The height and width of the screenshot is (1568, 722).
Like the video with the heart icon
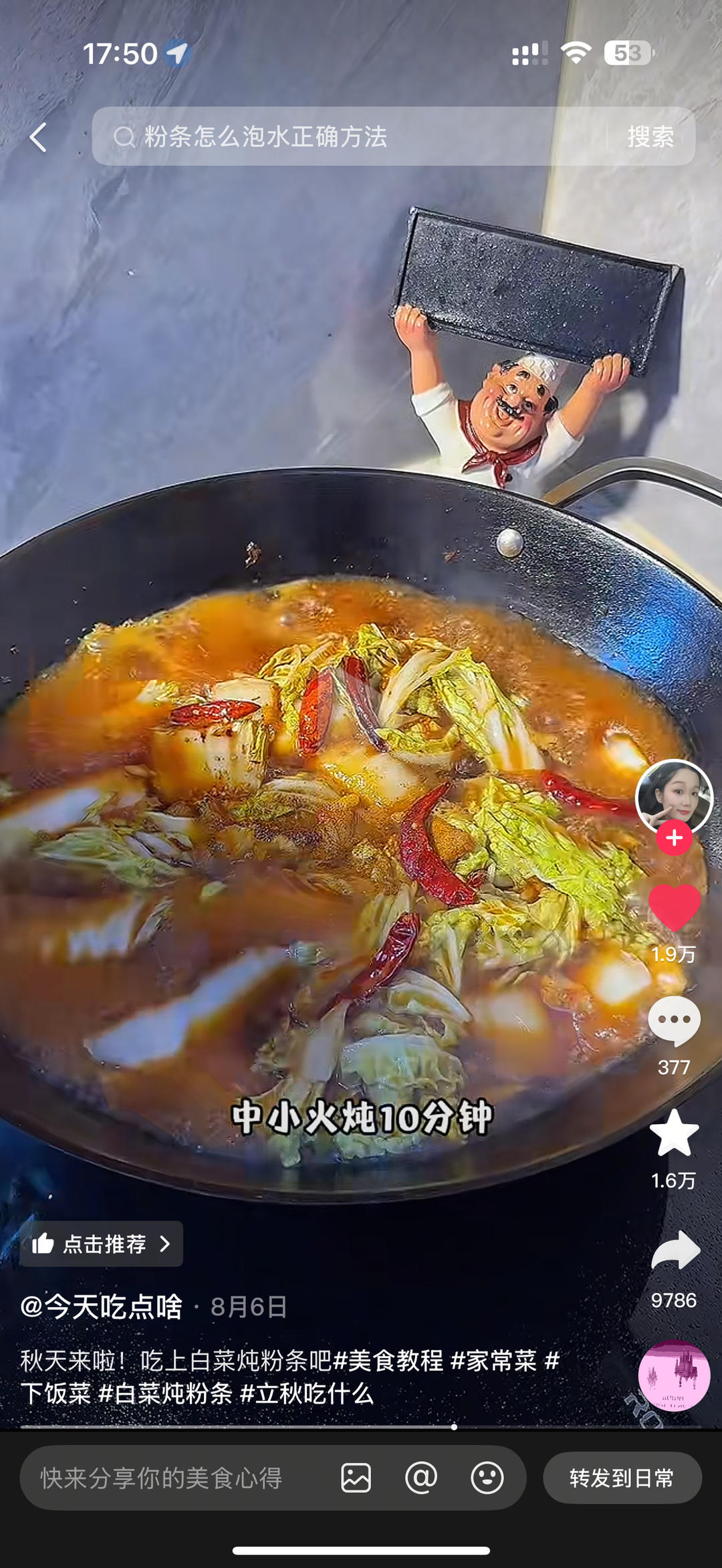pyautogui.click(x=674, y=907)
